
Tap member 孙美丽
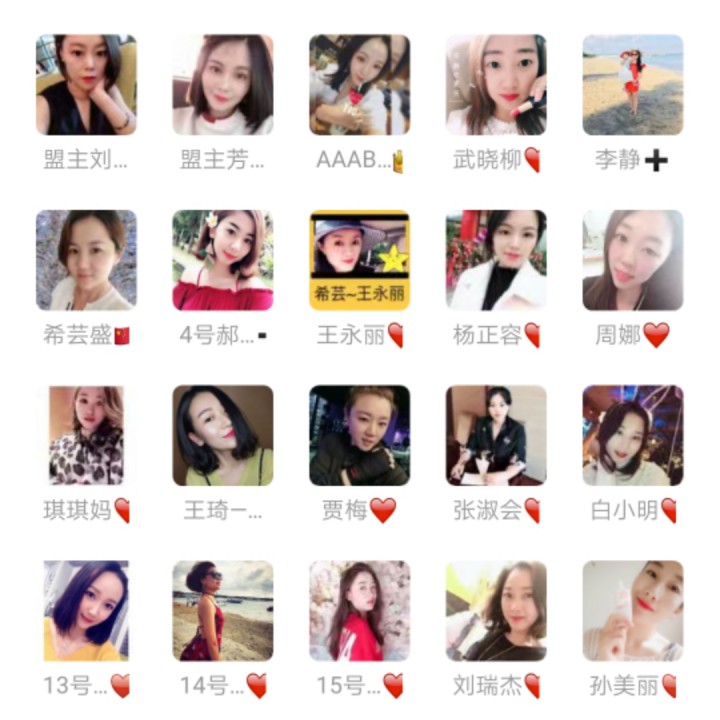point(633,611)
